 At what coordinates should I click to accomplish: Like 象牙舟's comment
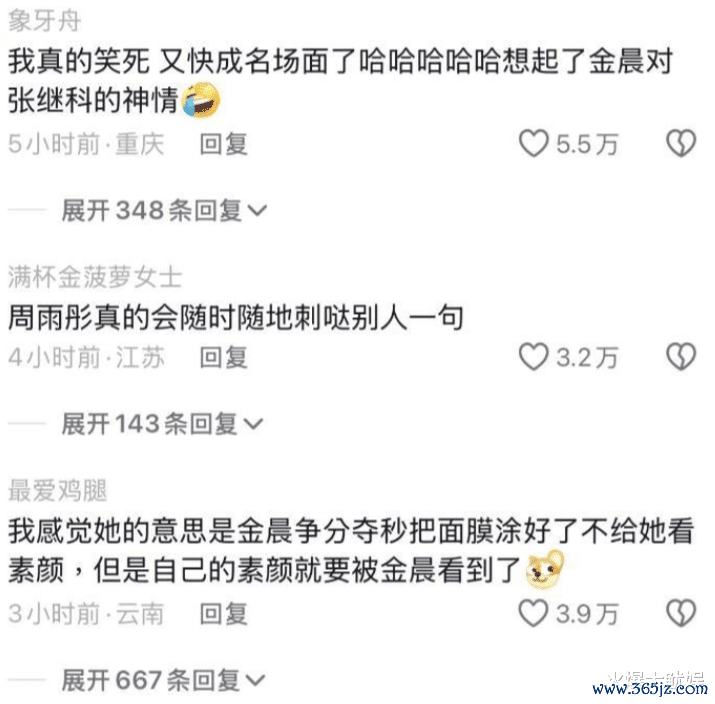[534, 144]
